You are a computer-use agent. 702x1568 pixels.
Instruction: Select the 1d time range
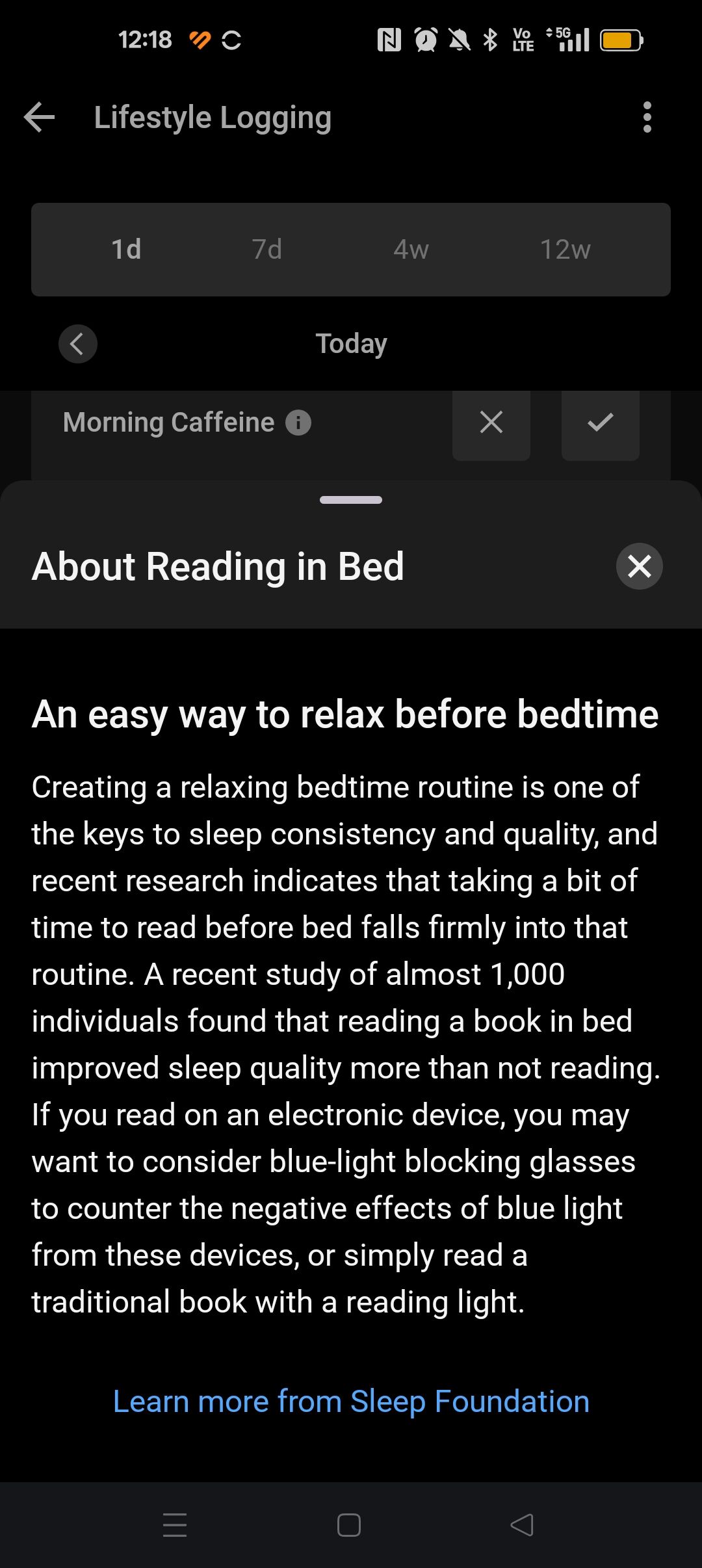coord(126,250)
